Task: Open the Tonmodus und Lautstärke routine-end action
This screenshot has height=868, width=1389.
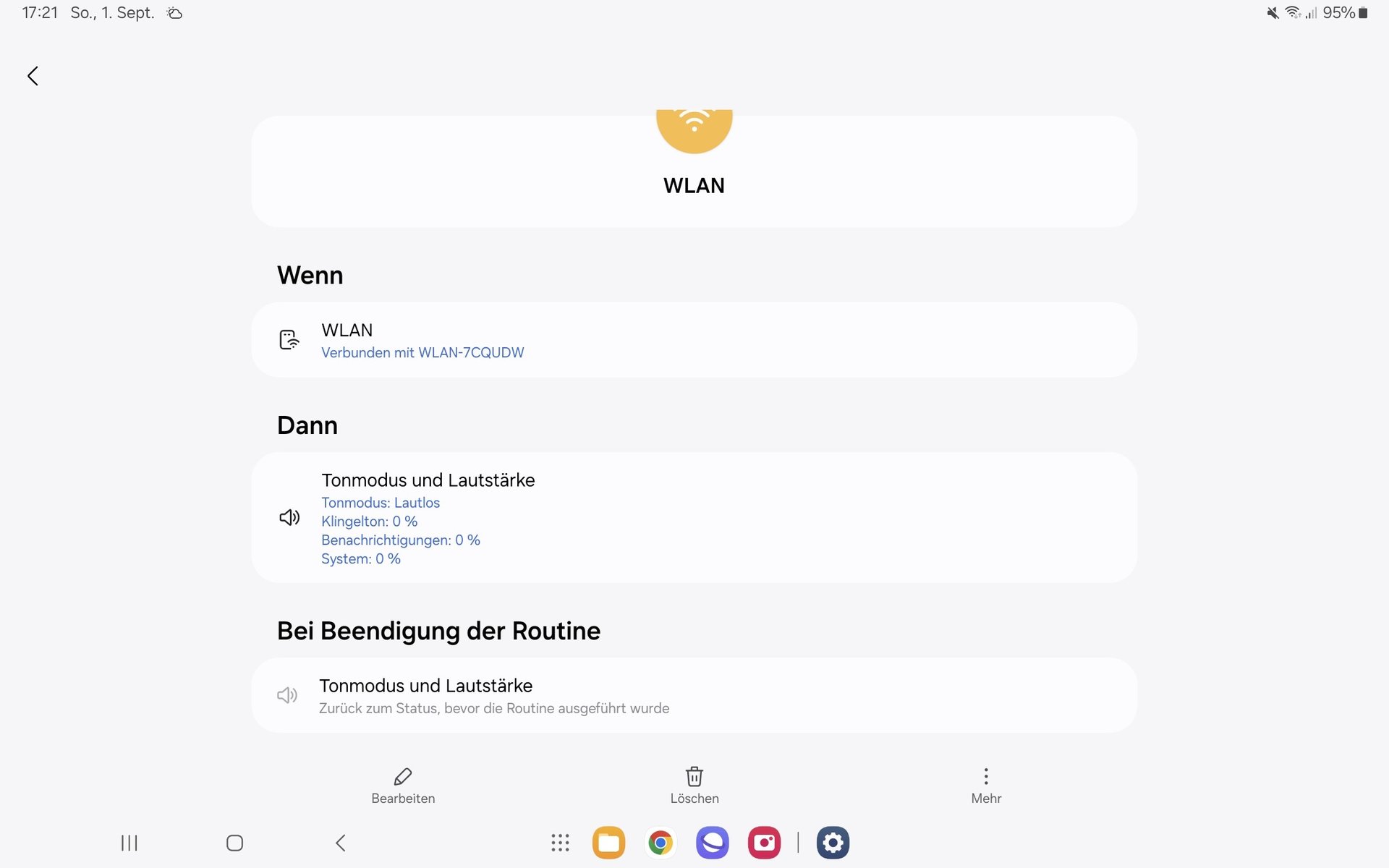Action: point(693,695)
